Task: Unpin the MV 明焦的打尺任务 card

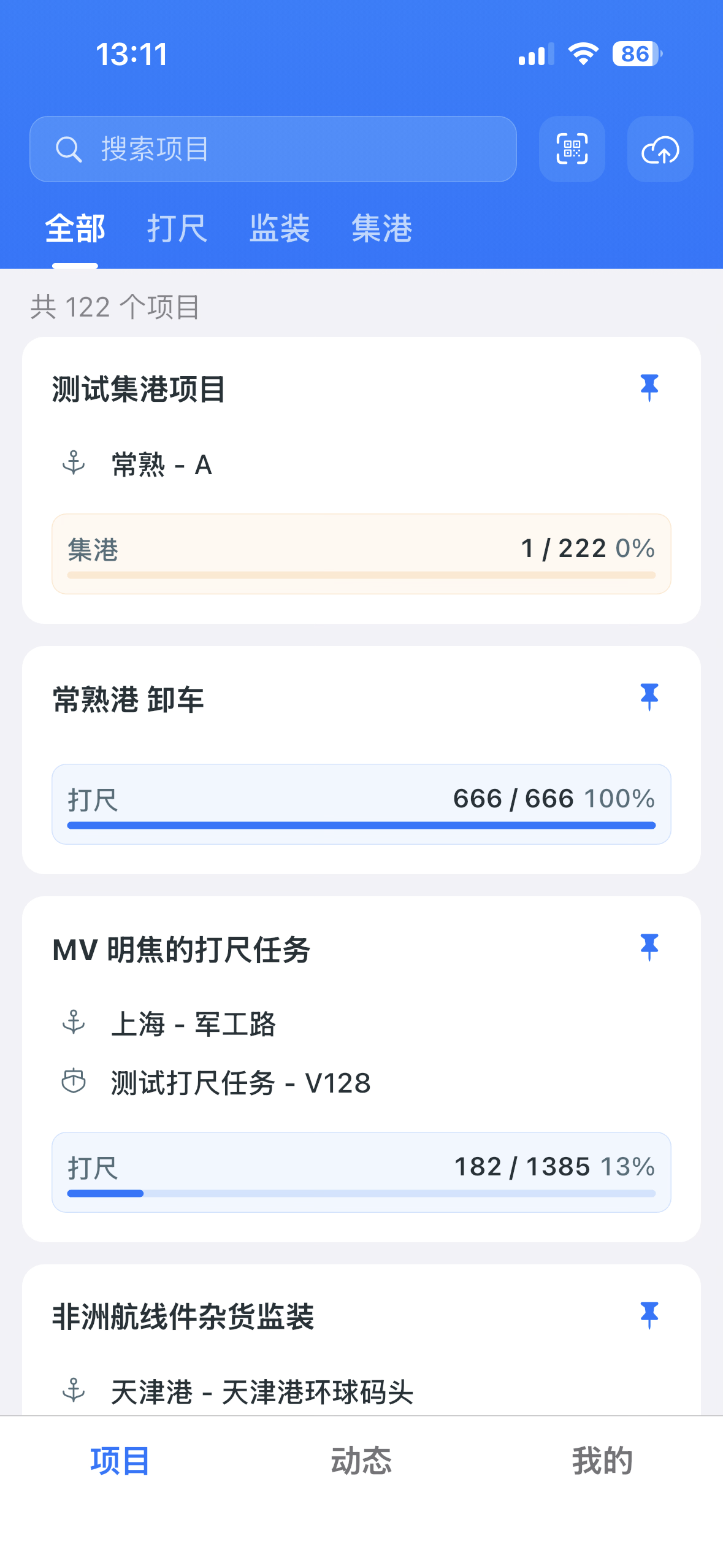Action: click(x=649, y=947)
